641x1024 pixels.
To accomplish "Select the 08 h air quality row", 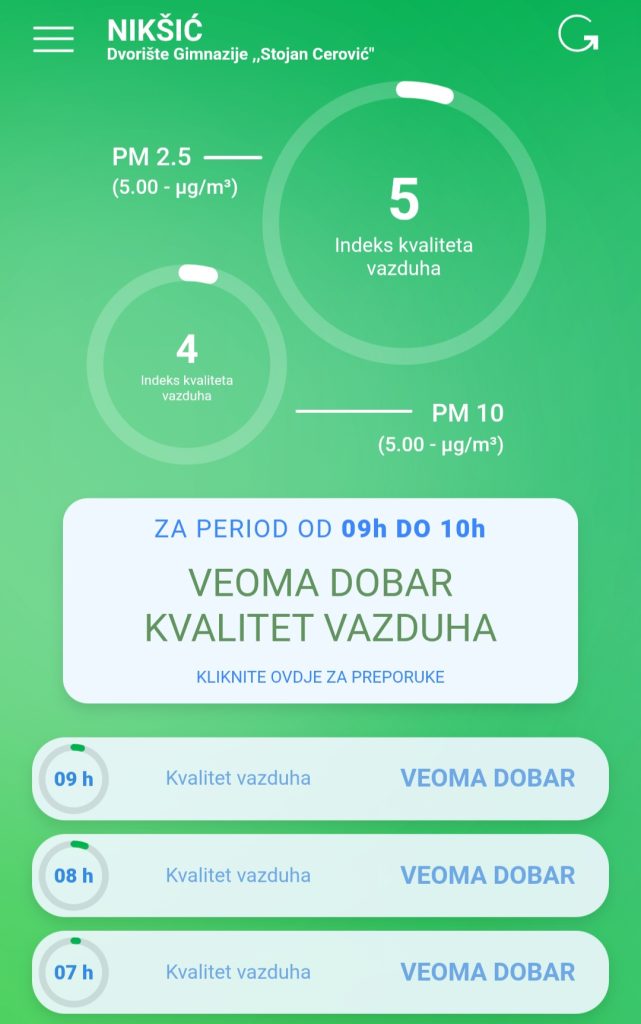I will pos(320,876).
